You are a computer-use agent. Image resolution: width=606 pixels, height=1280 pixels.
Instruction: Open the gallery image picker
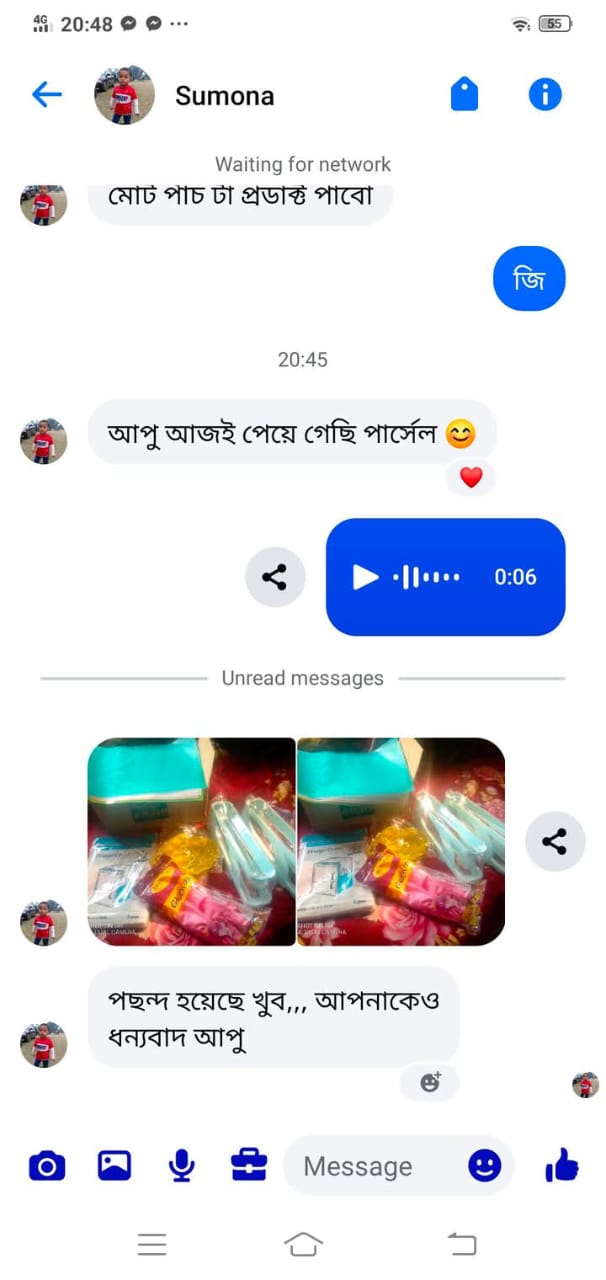(114, 1166)
